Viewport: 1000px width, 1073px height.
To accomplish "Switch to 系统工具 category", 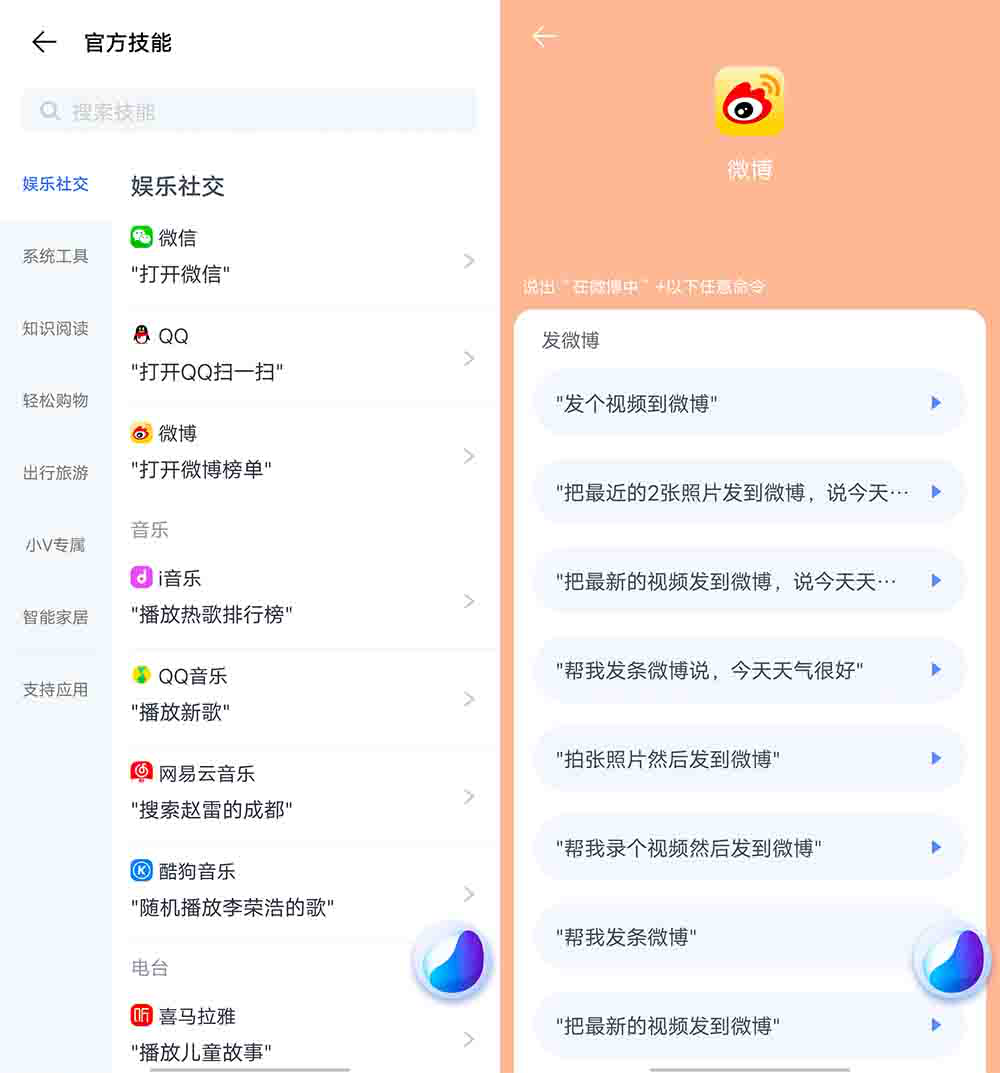I will click(x=56, y=256).
